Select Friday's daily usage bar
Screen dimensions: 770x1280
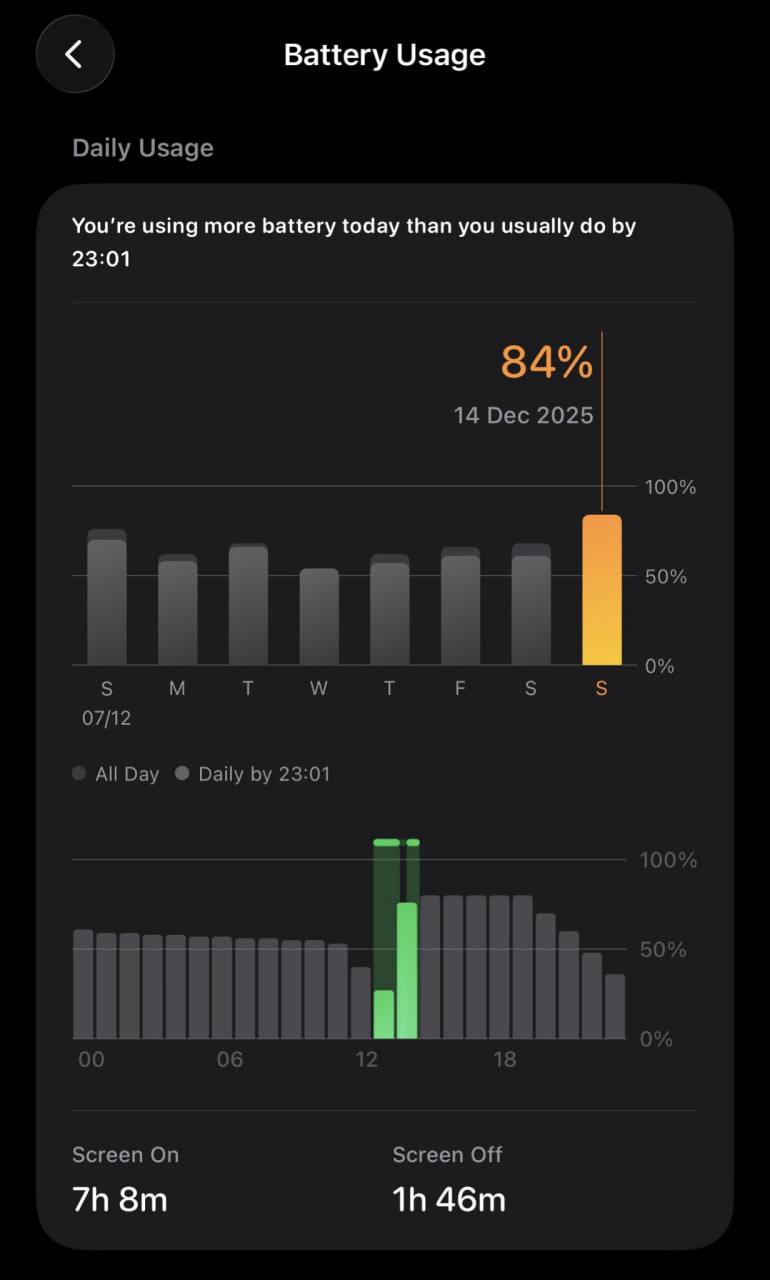[x=460, y=608]
